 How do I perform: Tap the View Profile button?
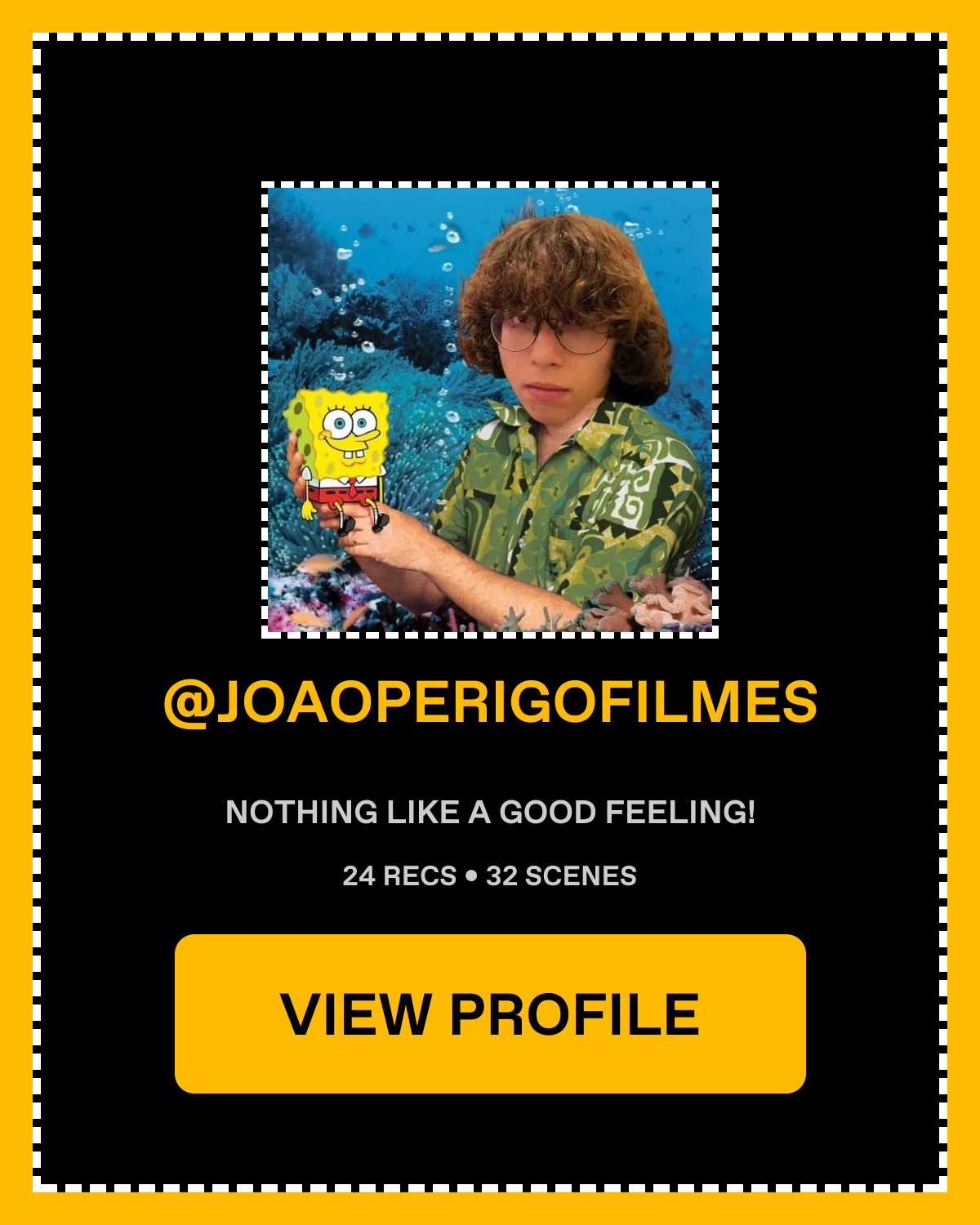point(490,1013)
